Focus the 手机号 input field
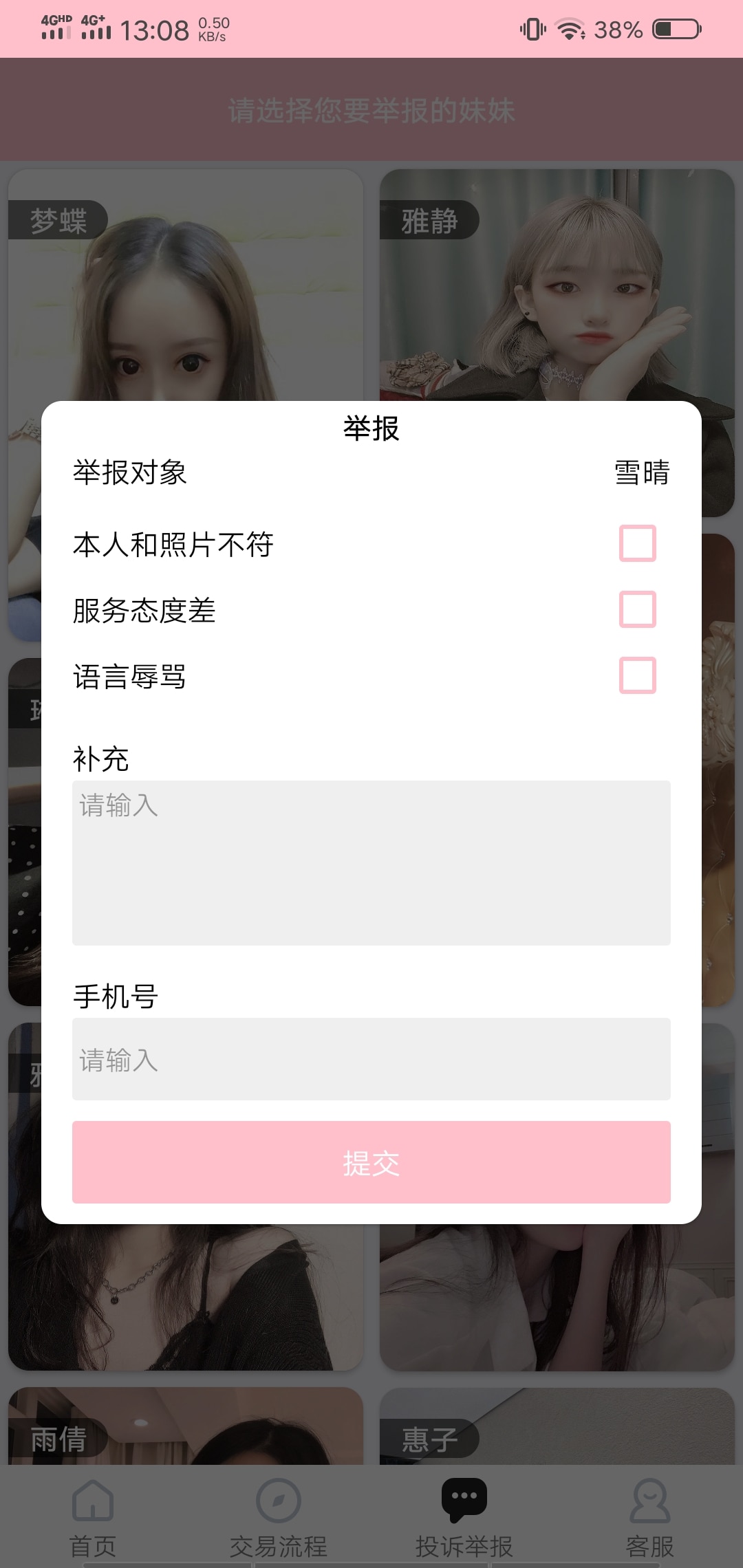 [x=371, y=1059]
